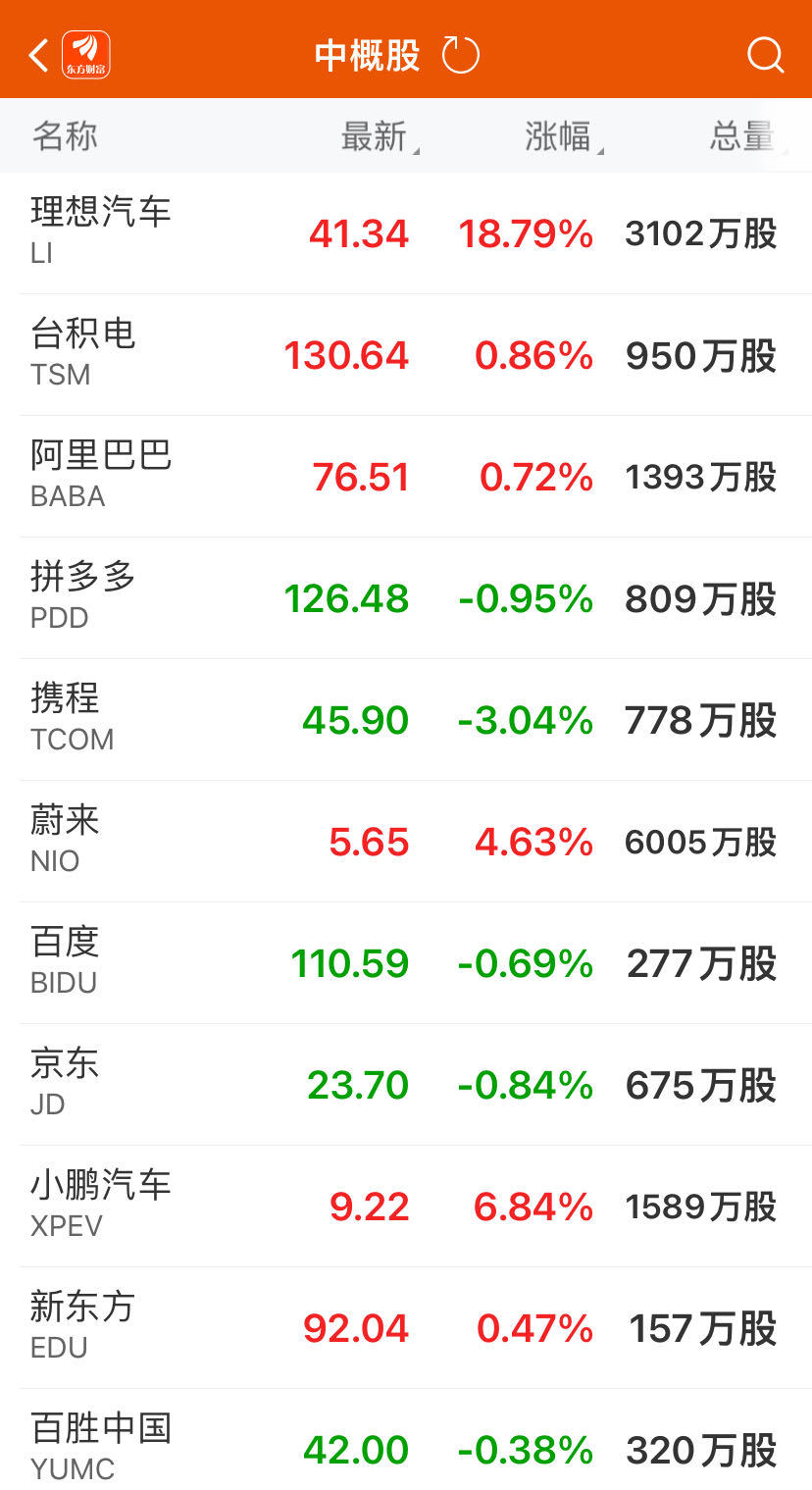
Task: Open the 阿里巴巴 BABA stock row
Action: point(406,477)
